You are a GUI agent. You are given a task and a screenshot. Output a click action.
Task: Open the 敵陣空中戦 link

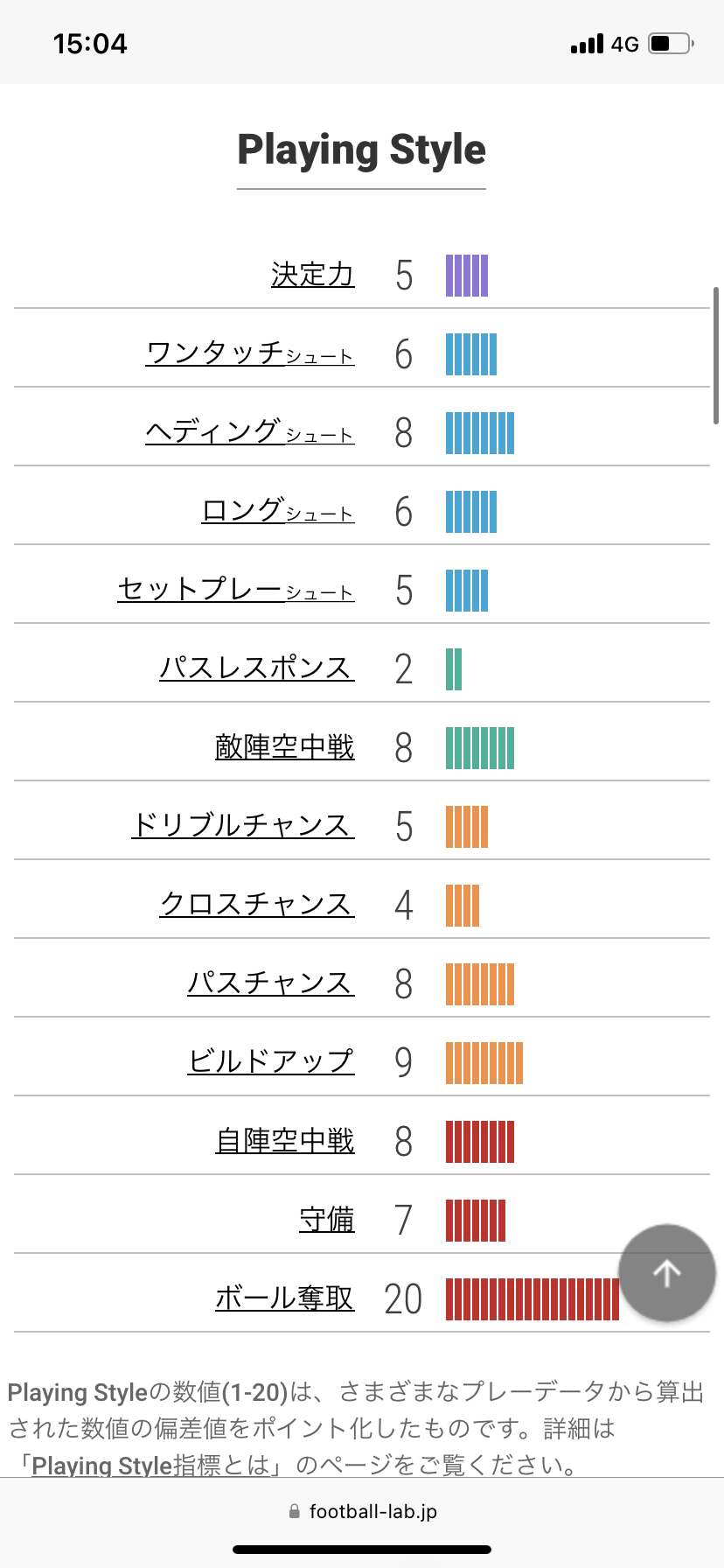tap(285, 747)
